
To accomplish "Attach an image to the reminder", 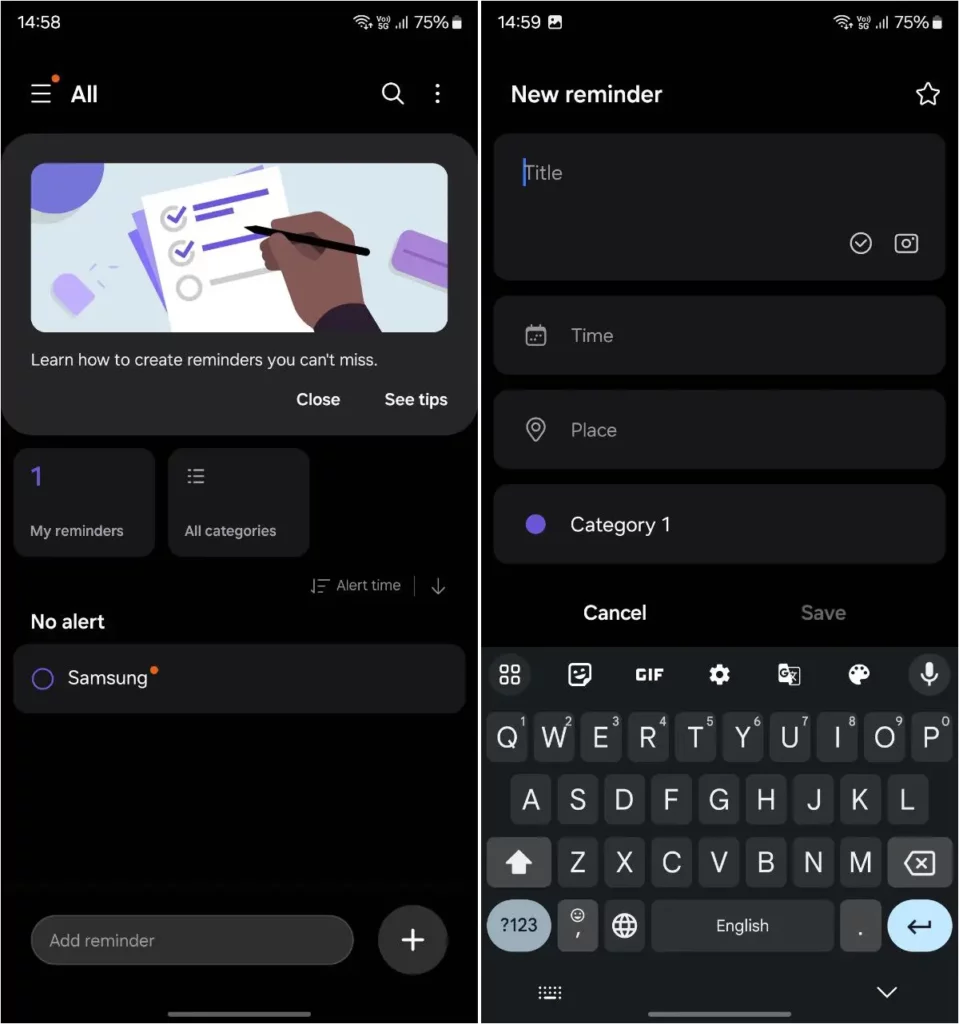I will (x=906, y=243).
